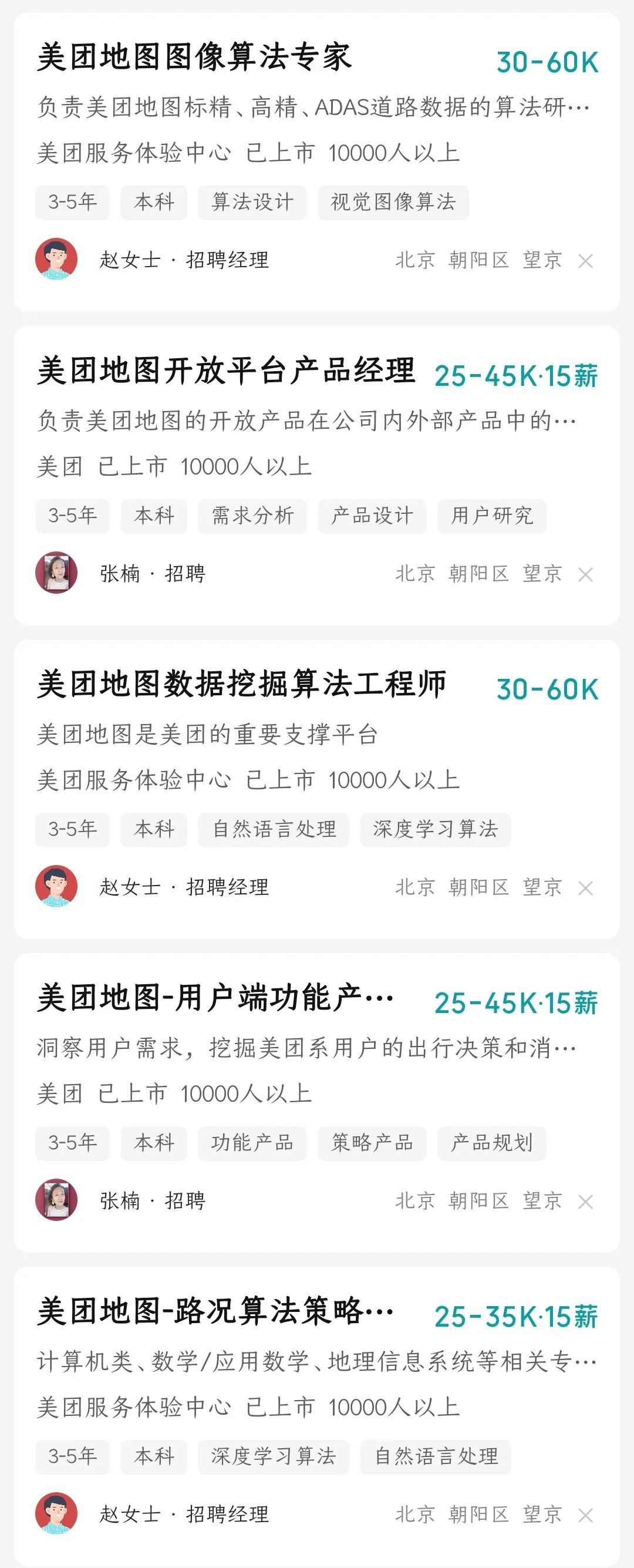Screen dimensions: 634x1568
Task: Open 美团地图开放平台产品经理 job posting
Action: coord(226,371)
